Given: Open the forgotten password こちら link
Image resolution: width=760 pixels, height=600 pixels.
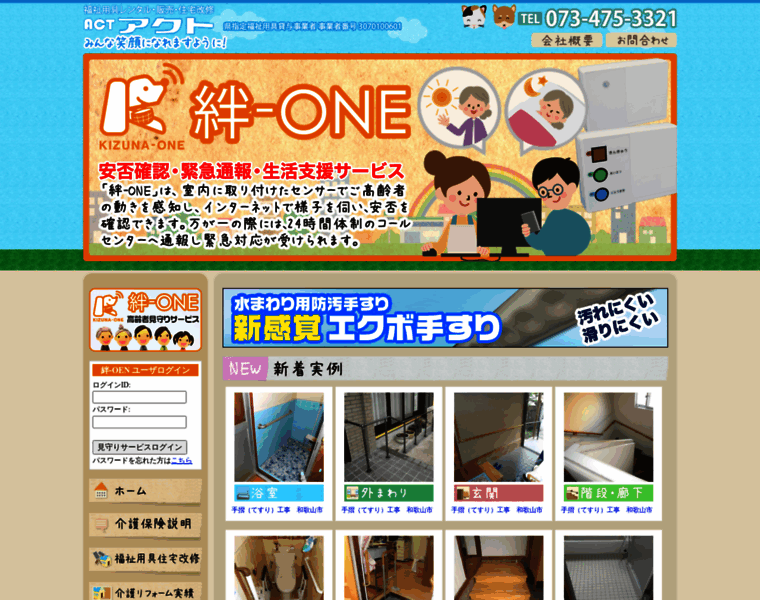Looking at the screenshot, I should click(x=181, y=460).
